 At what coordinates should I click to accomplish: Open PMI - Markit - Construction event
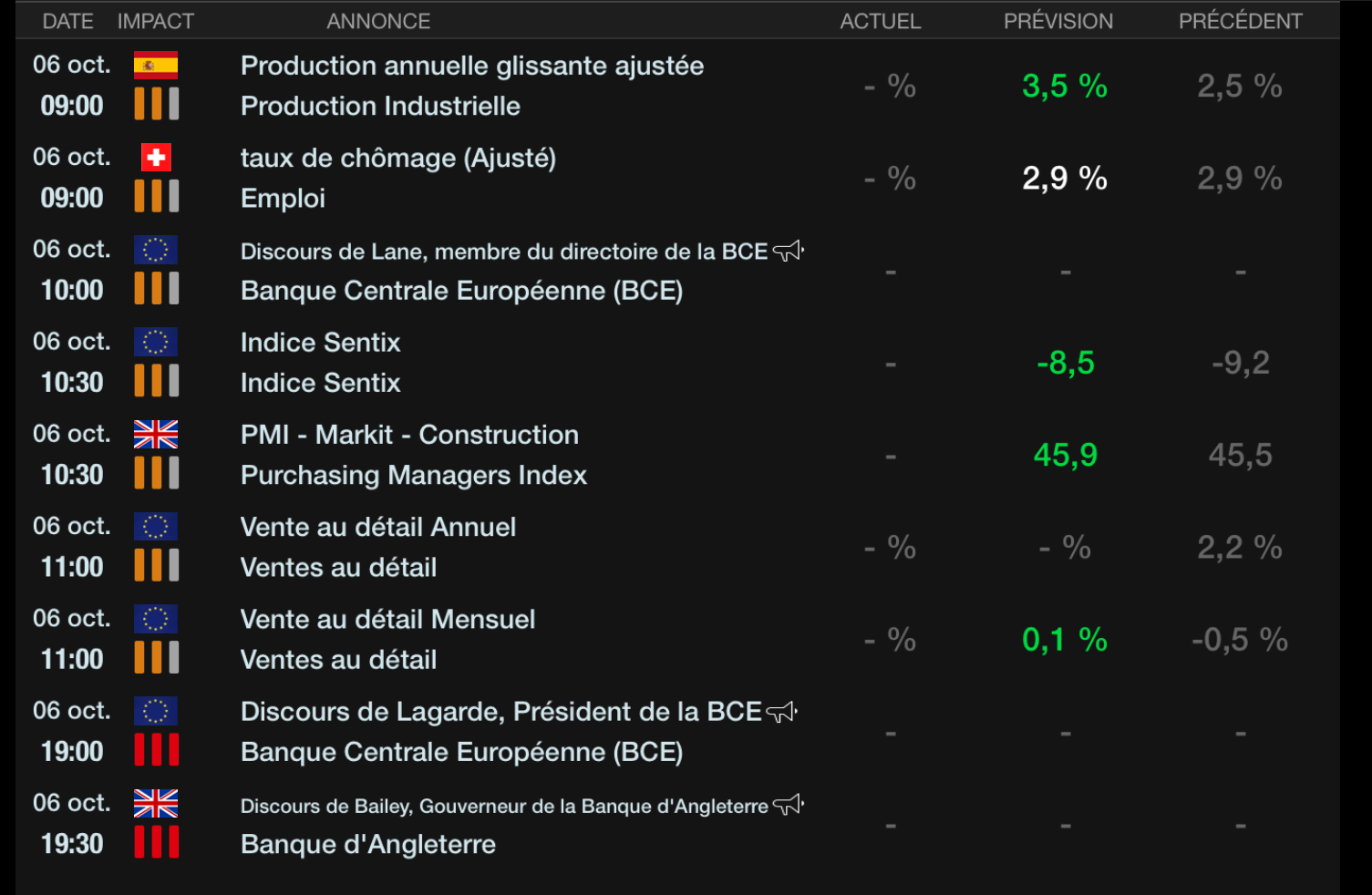409,436
